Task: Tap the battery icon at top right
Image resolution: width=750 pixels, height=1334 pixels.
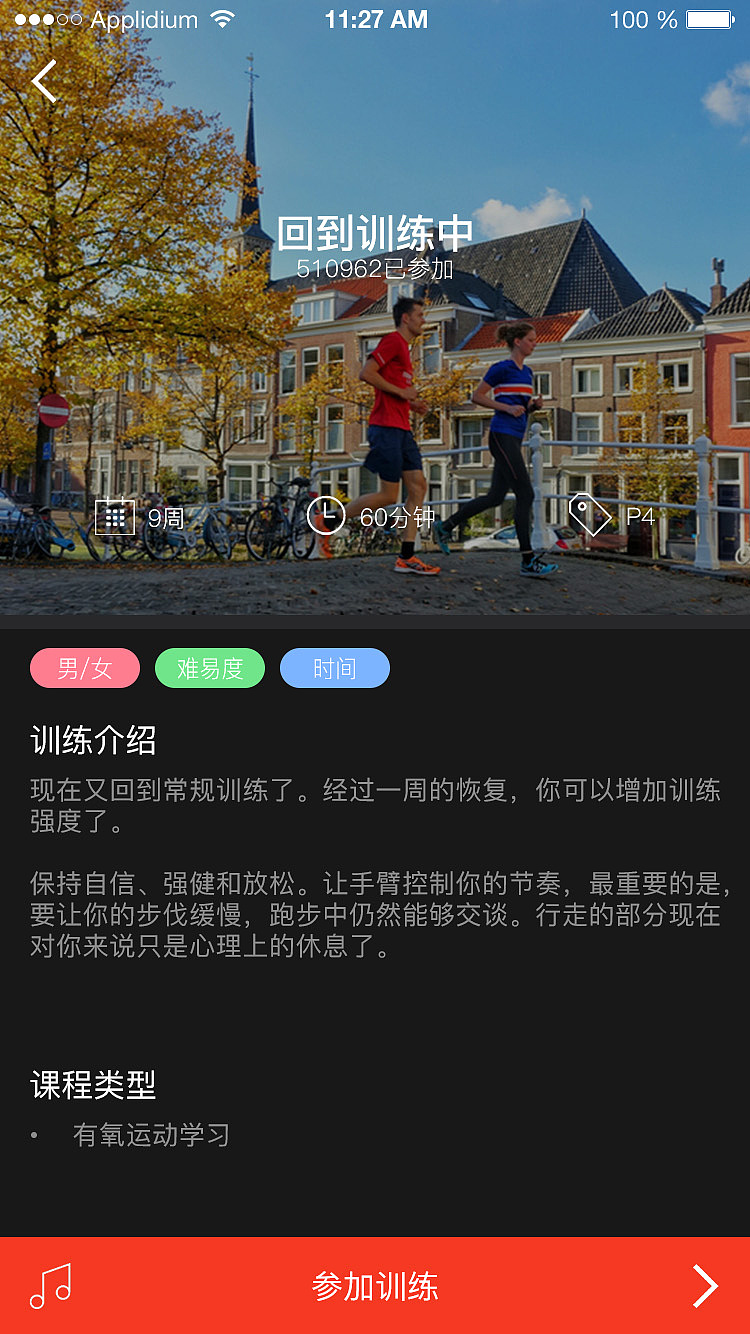Action: click(x=712, y=18)
